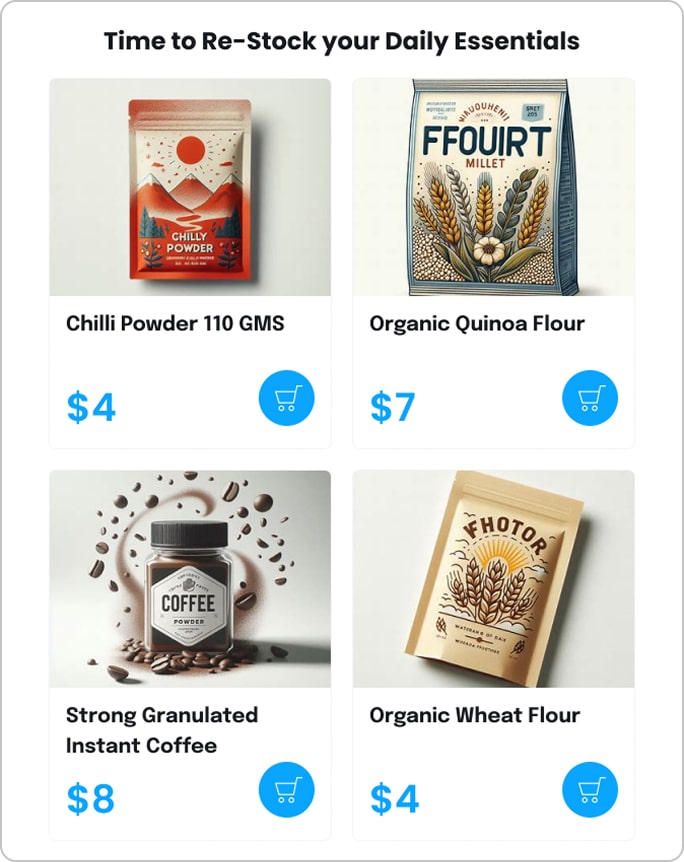Open Strong Granulated Instant Coffee details
This screenshot has width=684, height=862.
click(190, 579)
